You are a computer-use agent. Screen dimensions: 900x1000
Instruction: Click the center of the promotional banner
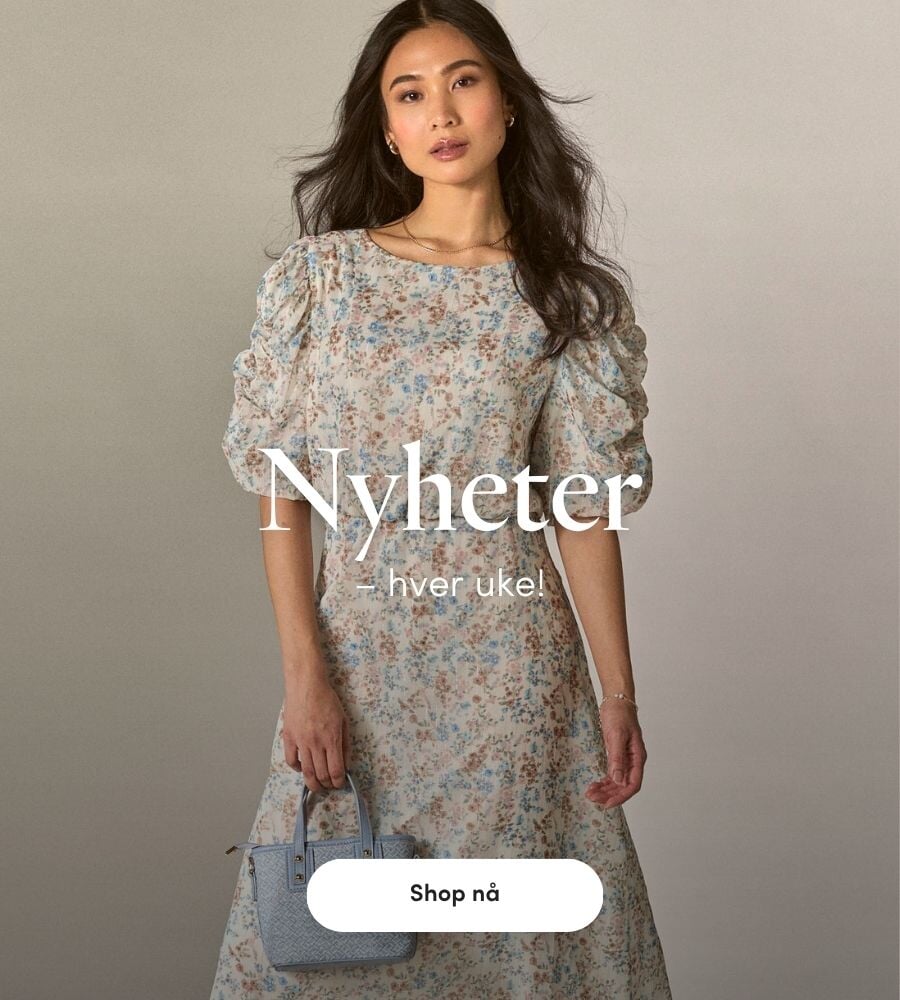coord(450,500)
